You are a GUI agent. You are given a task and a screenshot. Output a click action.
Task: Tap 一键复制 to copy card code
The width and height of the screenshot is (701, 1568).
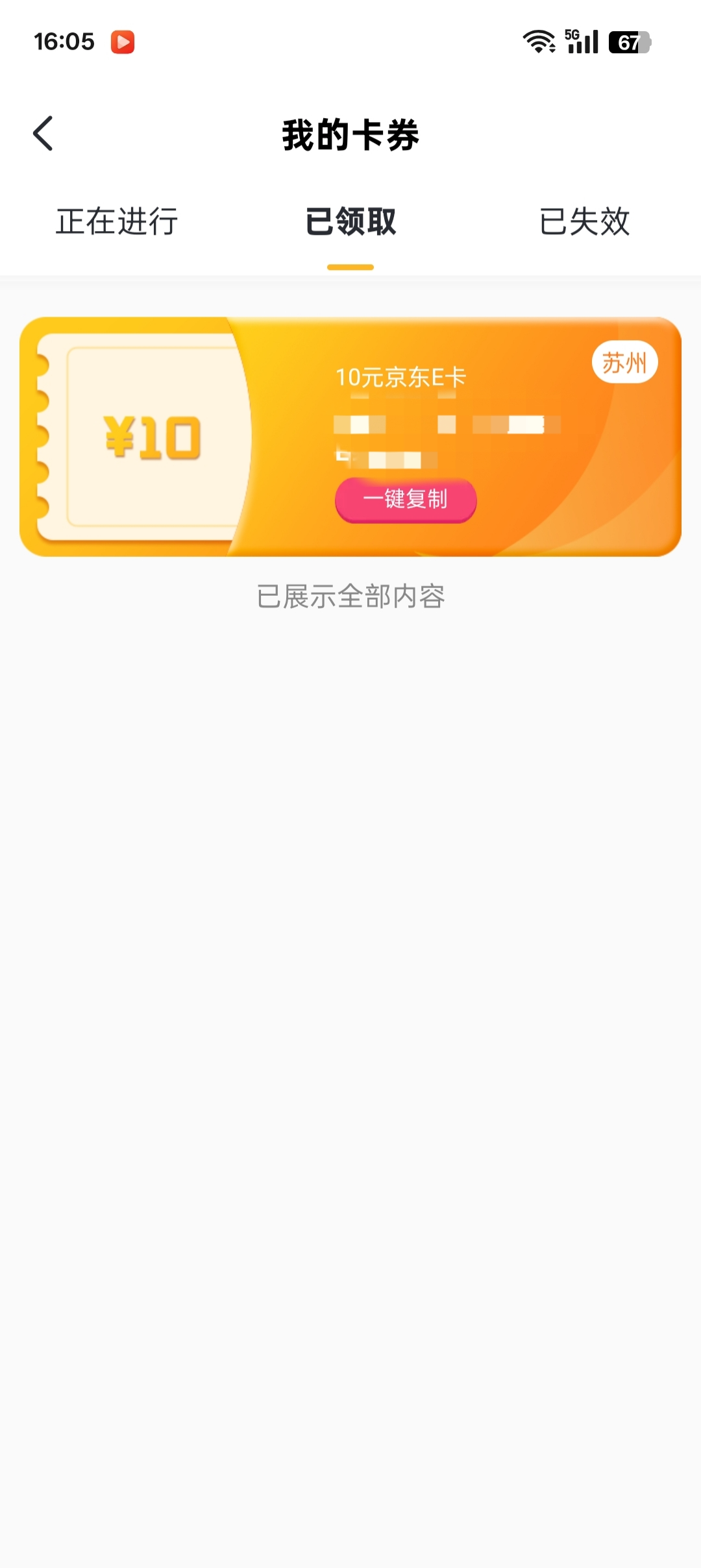pyautogui.click(x=406, y=499)
